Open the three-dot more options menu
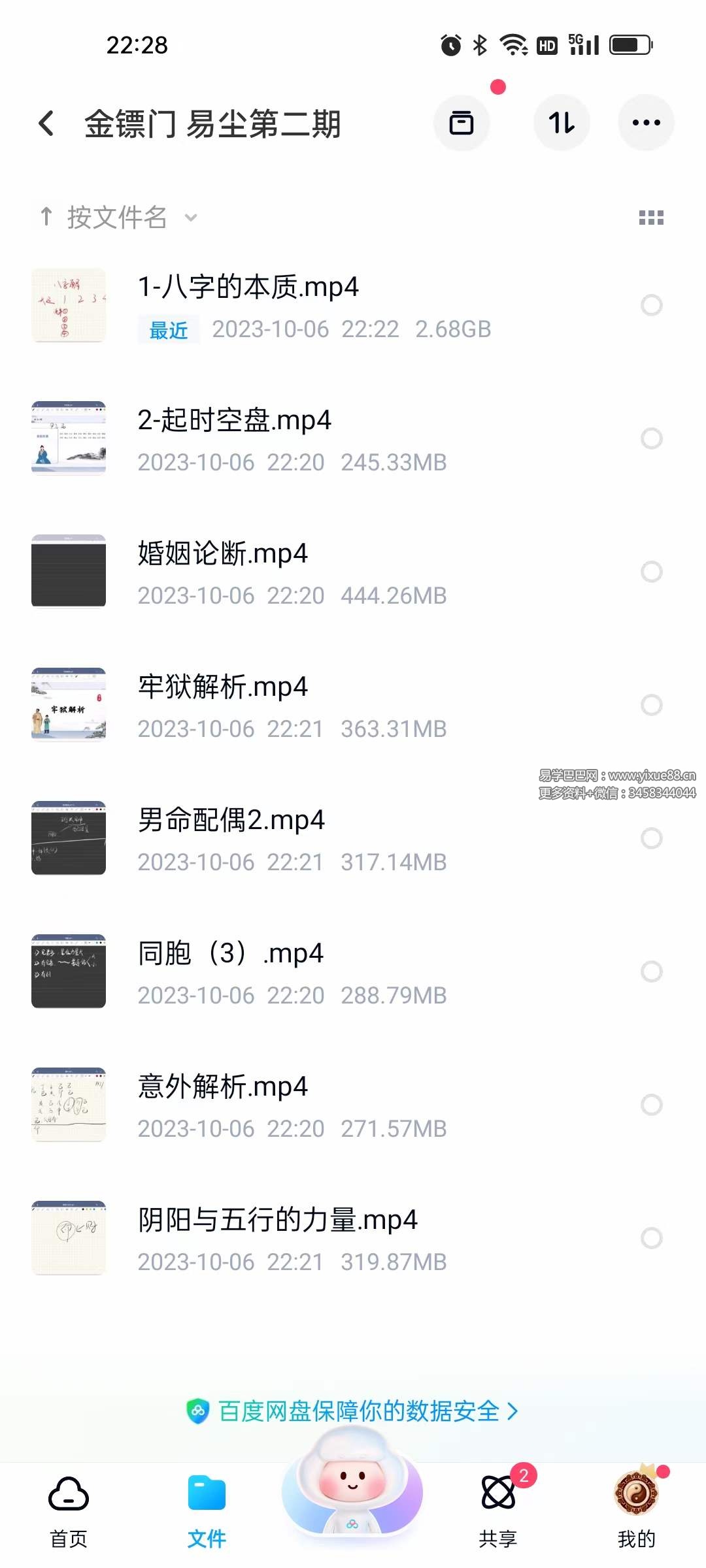Screen dimensions: 706x1568 point(646,123)
